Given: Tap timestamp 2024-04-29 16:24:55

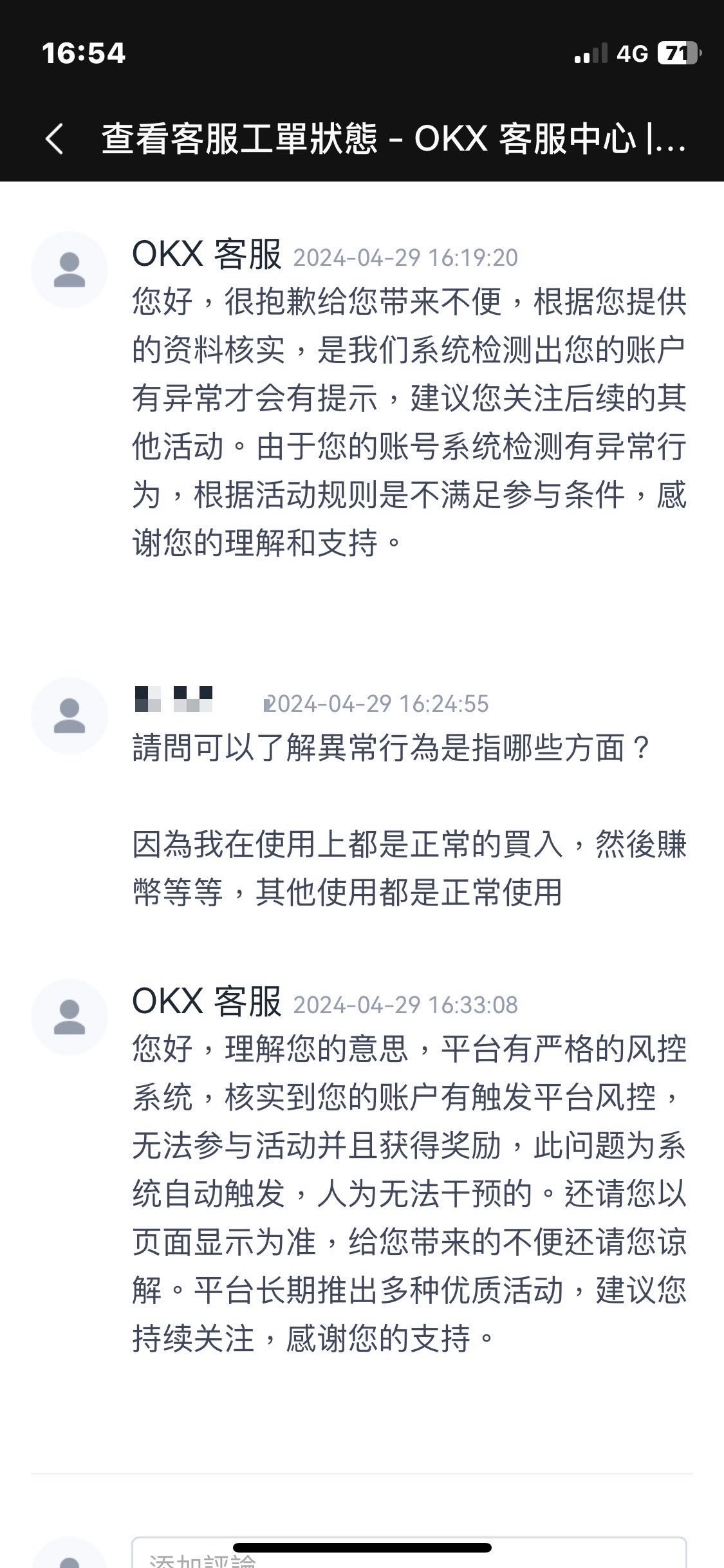Looking at the screenshot, I should click(380, 705).
